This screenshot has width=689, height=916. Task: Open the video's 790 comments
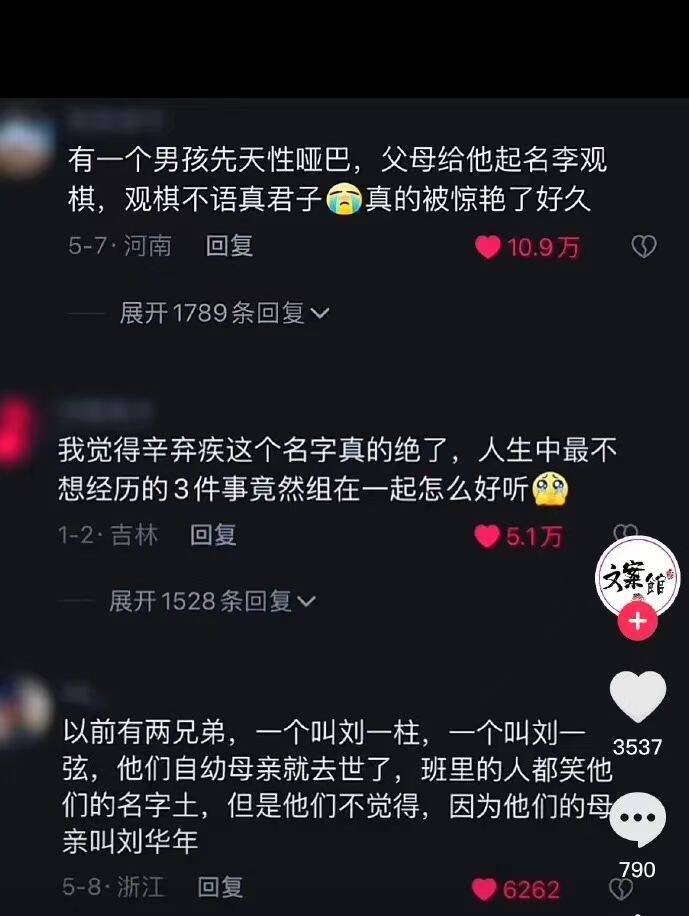[x=638, y=820]
